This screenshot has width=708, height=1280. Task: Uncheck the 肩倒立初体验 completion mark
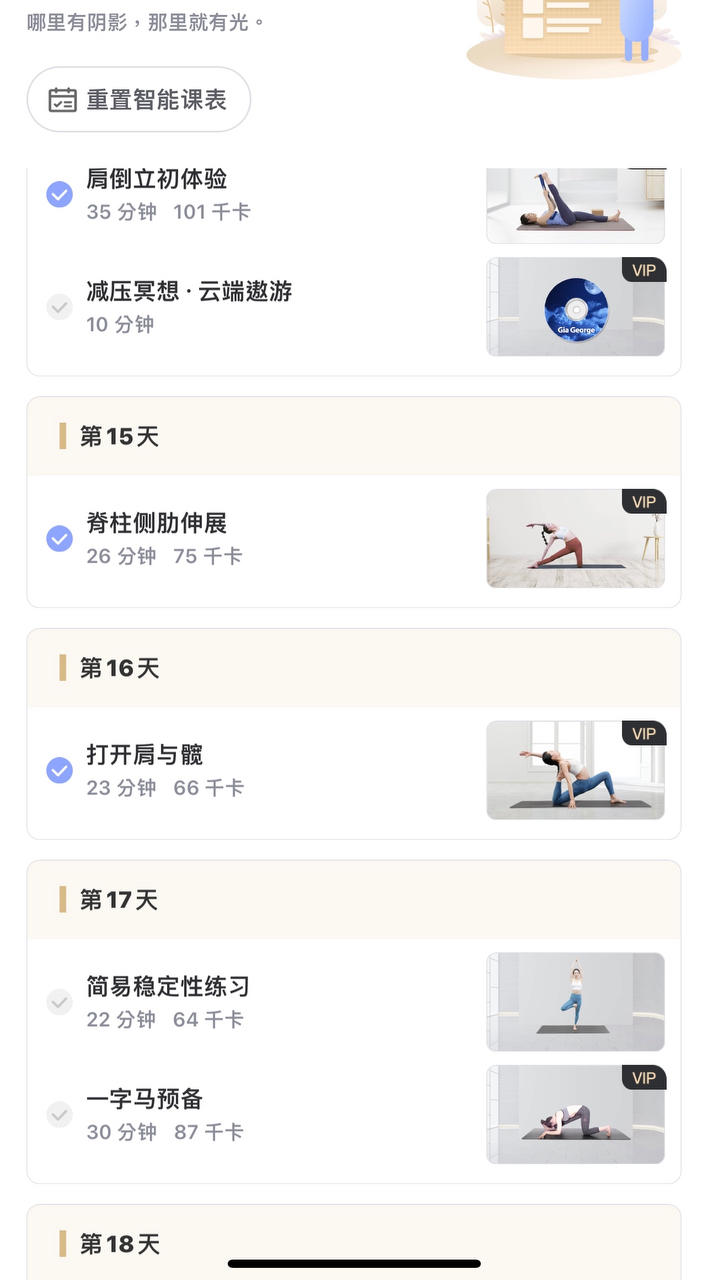coord(60,194)
